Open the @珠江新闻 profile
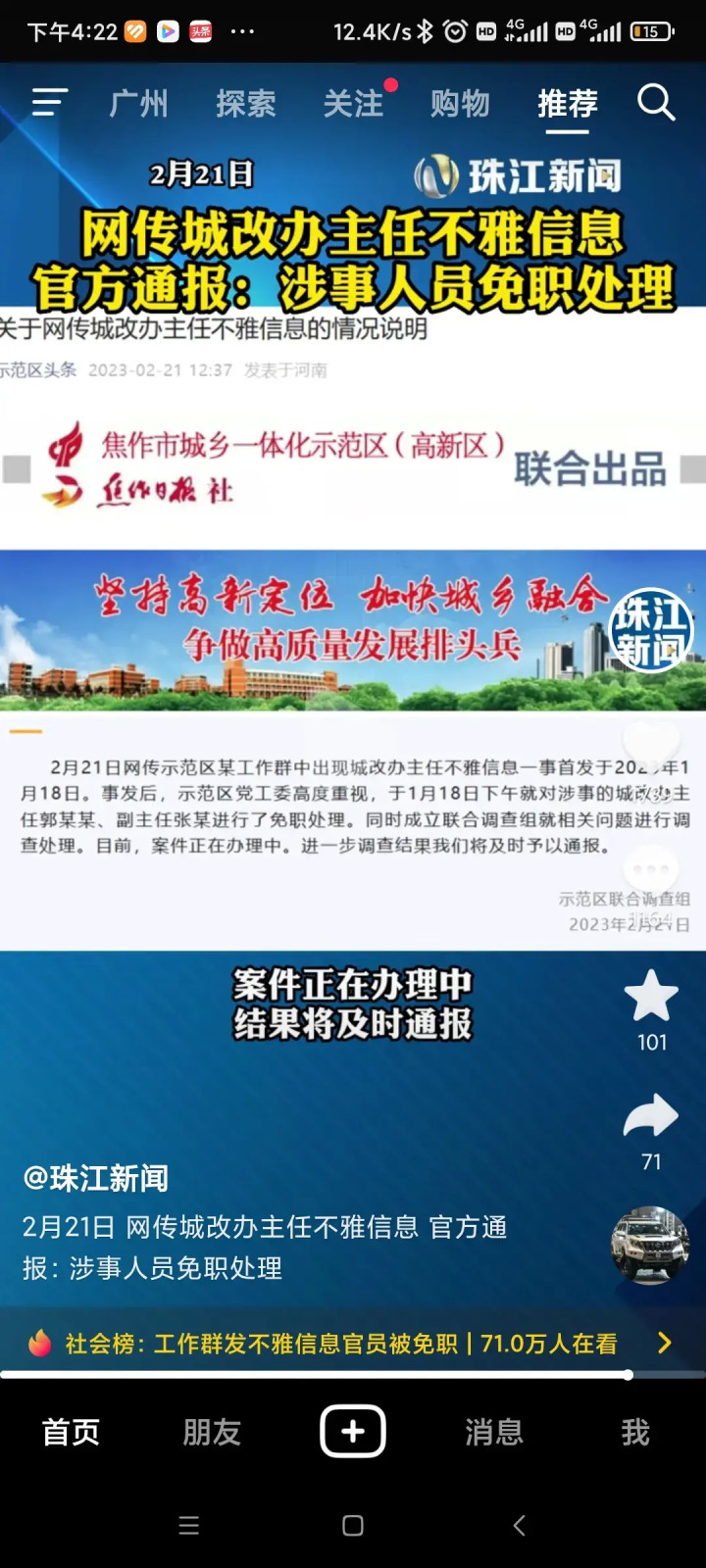706x1568 pixels. pyautogui.click(x=96, y=1178)
